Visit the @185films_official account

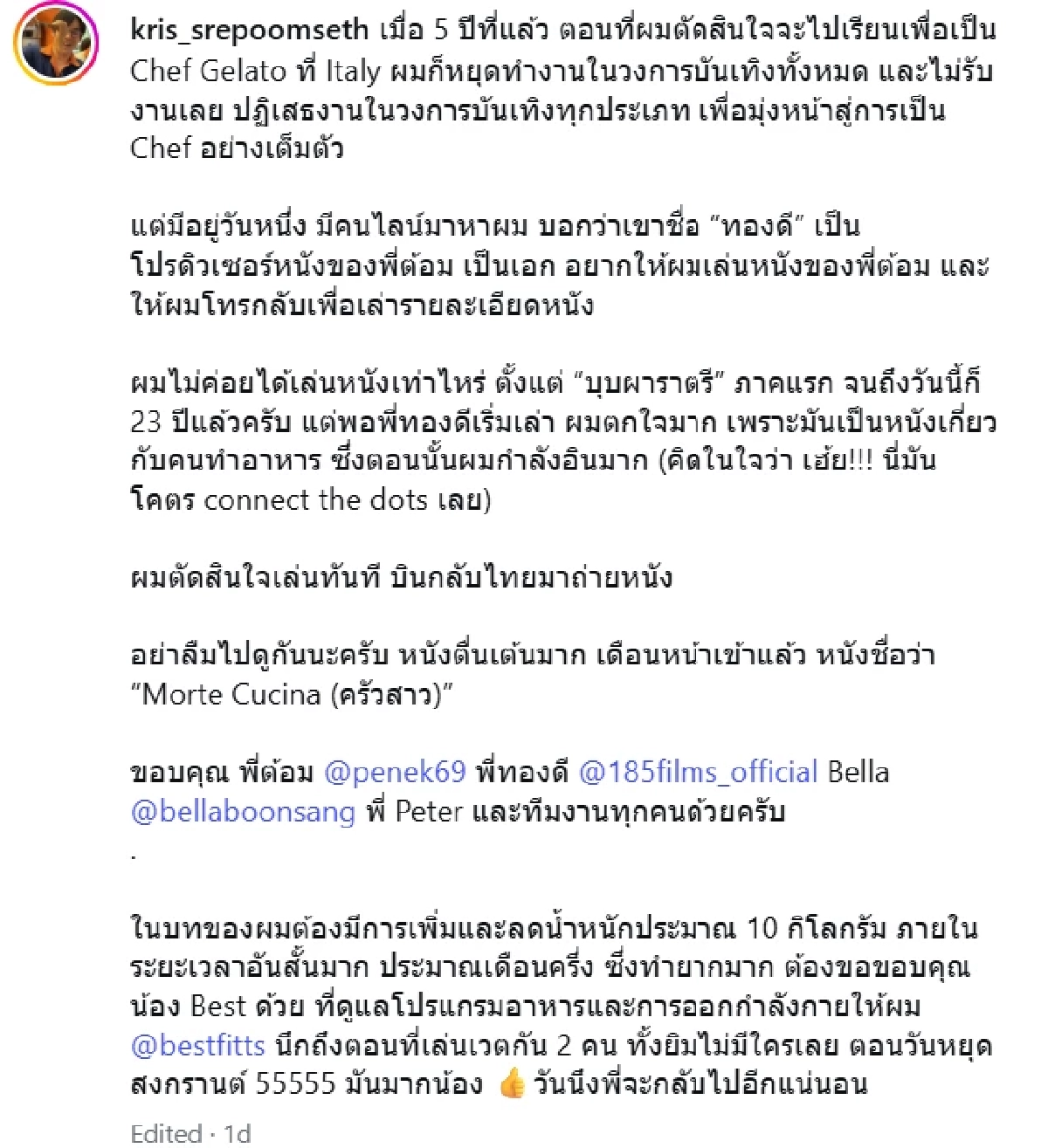(699, 772)
